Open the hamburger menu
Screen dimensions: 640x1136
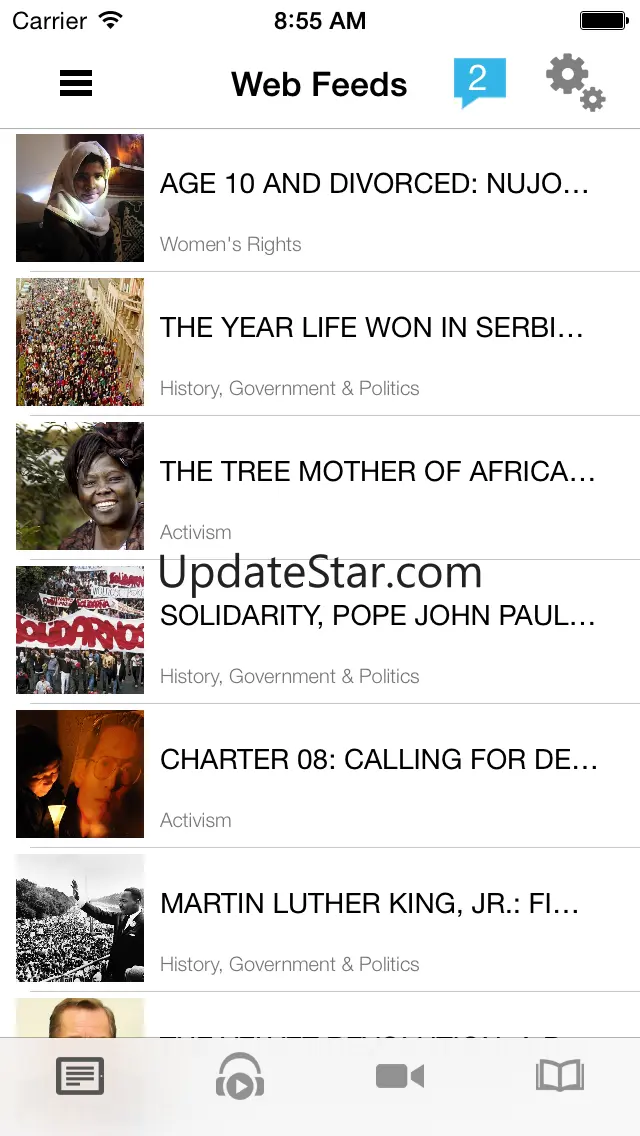pyautogui.click(x=76, y=84)
